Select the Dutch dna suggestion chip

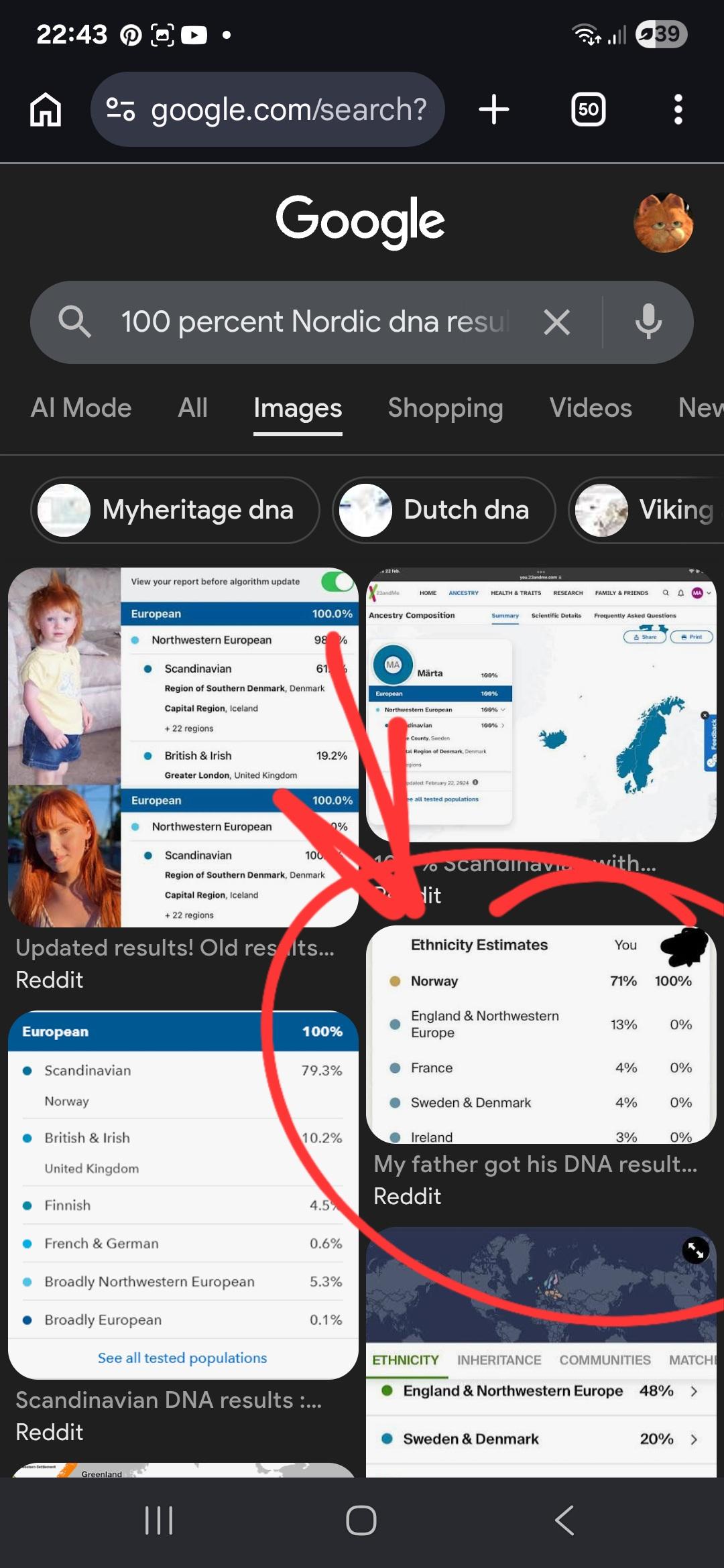coord(444,510)
